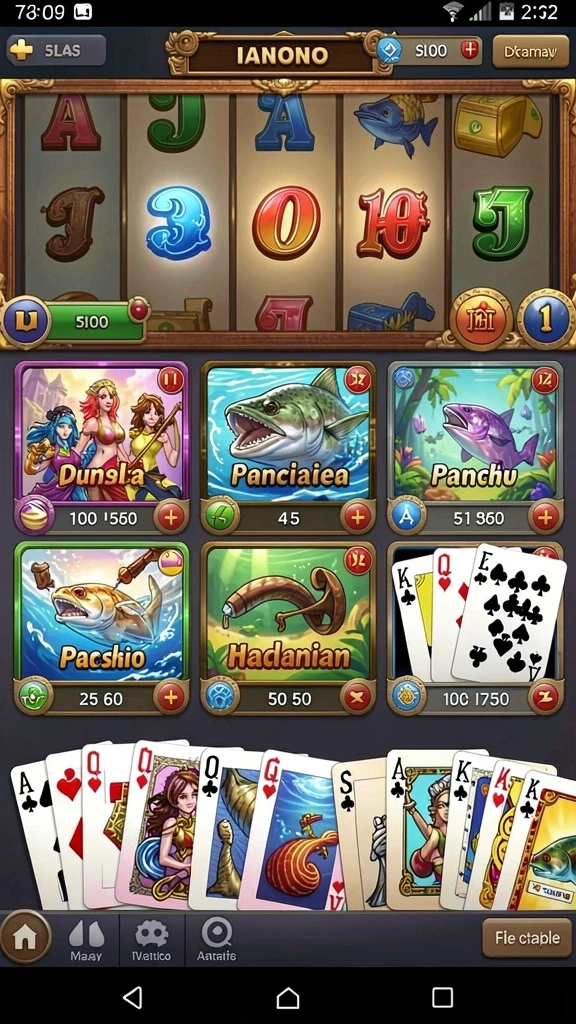Tap the plus button next to 45
This screenshot has width=576, height=1024.
(357, 519)
